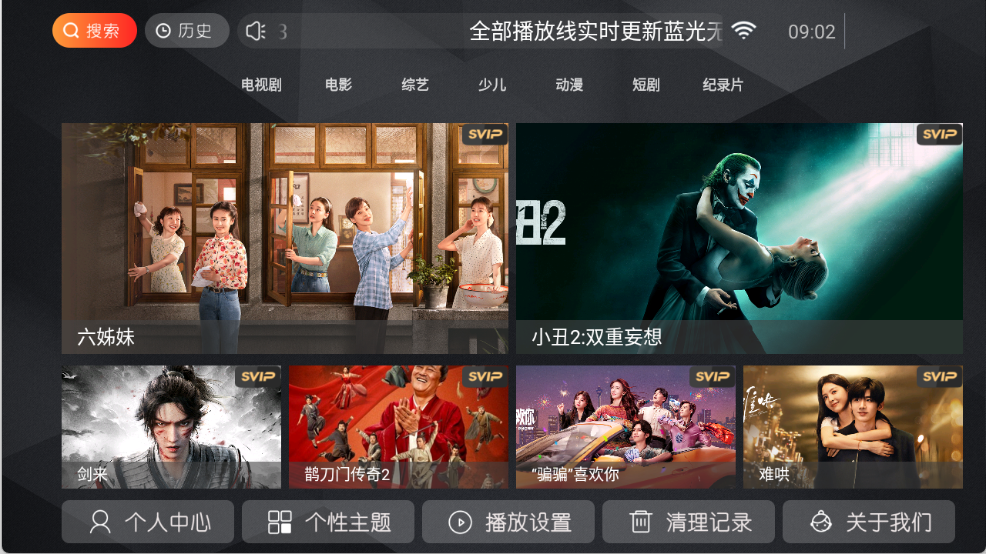The width and height of the screenshot is (986, 554).
Task: Switch to the 电影 category
Action: coord(338,85)
